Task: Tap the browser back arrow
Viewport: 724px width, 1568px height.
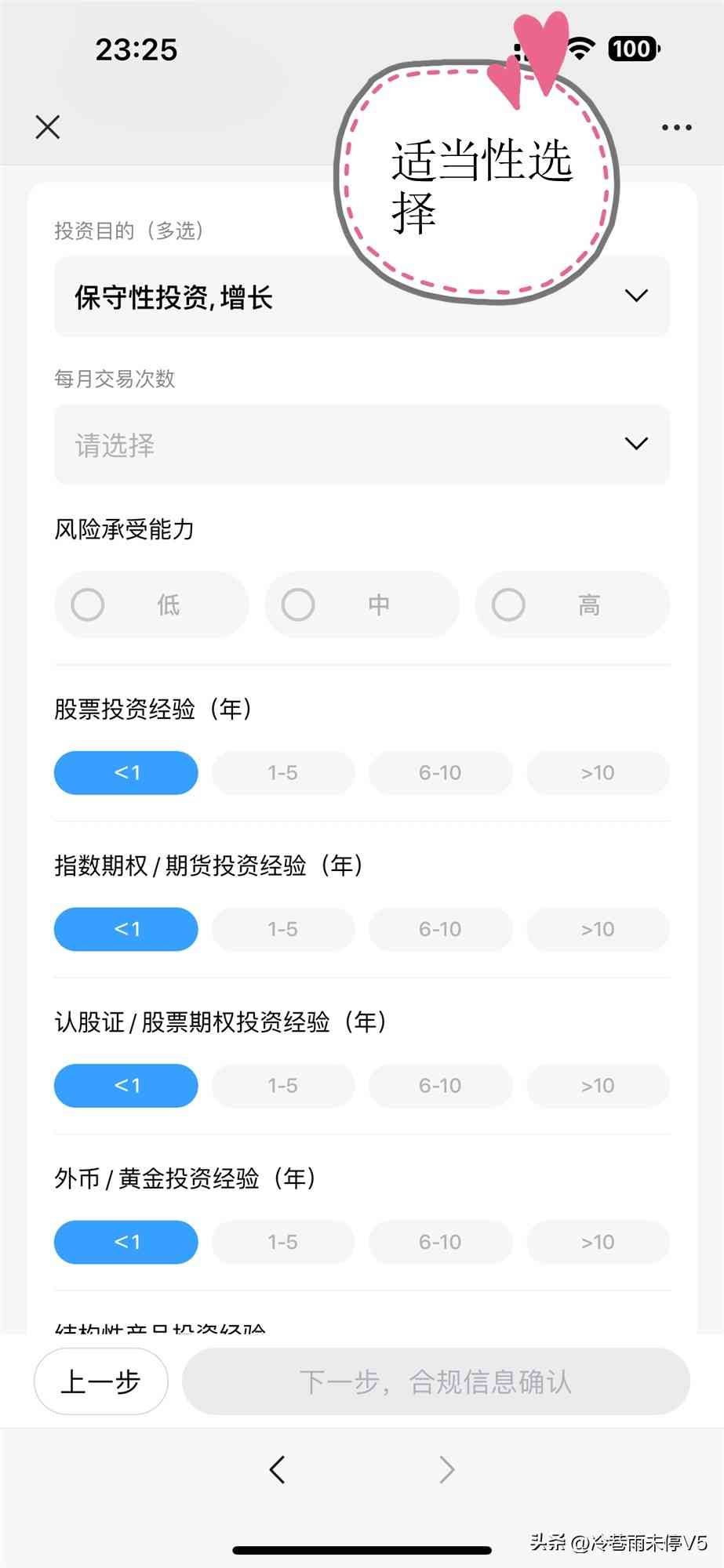Action: (277, 1469)
